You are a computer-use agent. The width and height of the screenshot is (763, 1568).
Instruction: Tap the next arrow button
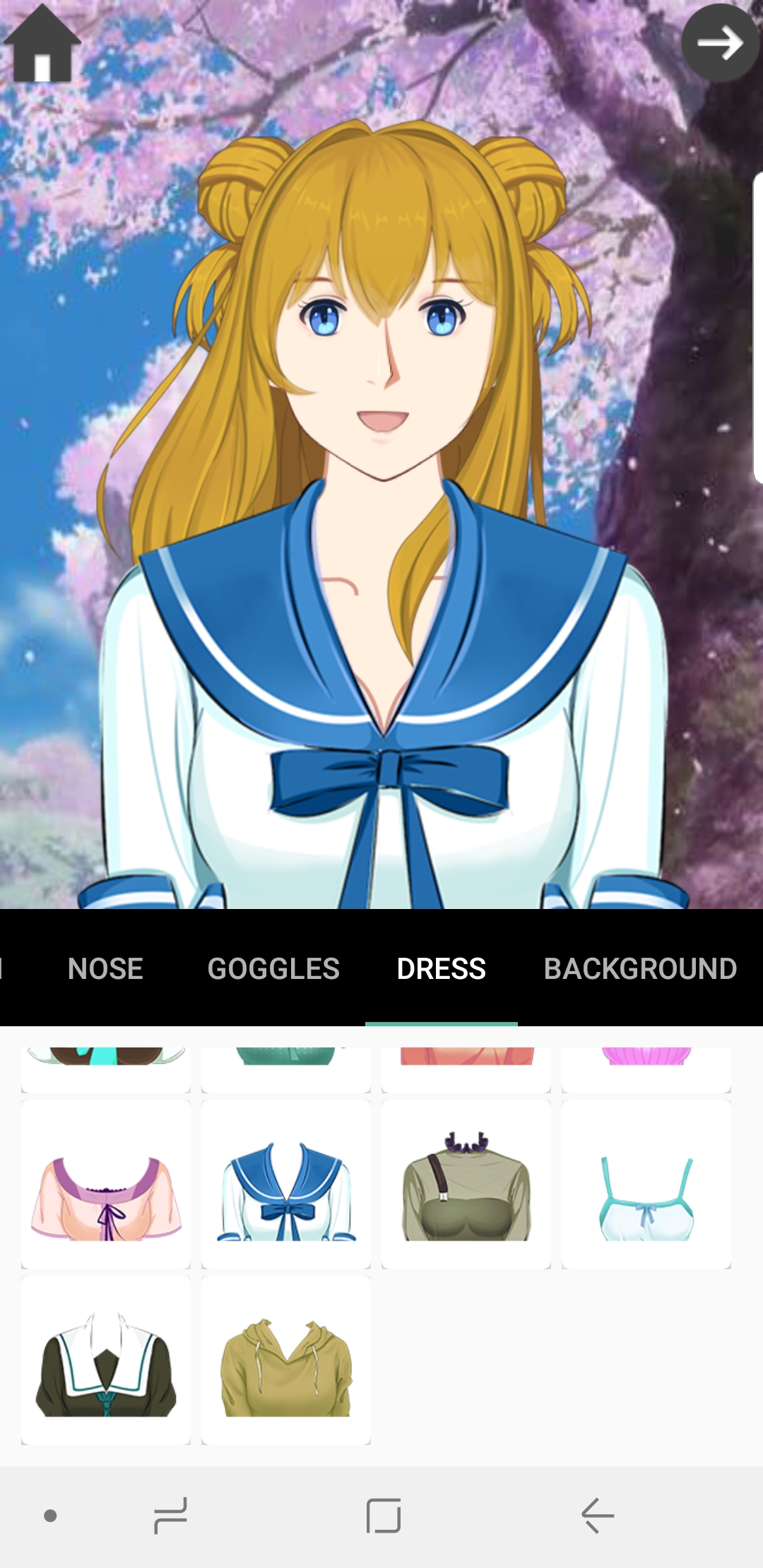point(720,44)
